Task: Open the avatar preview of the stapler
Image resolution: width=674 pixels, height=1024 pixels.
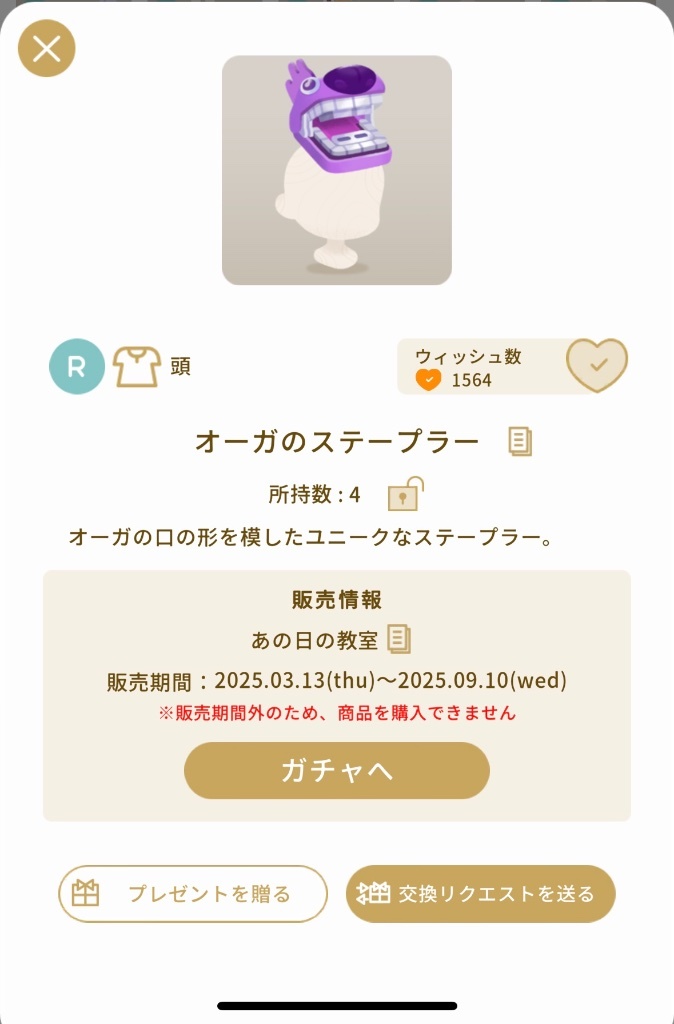Action: (x=337, y=170)
